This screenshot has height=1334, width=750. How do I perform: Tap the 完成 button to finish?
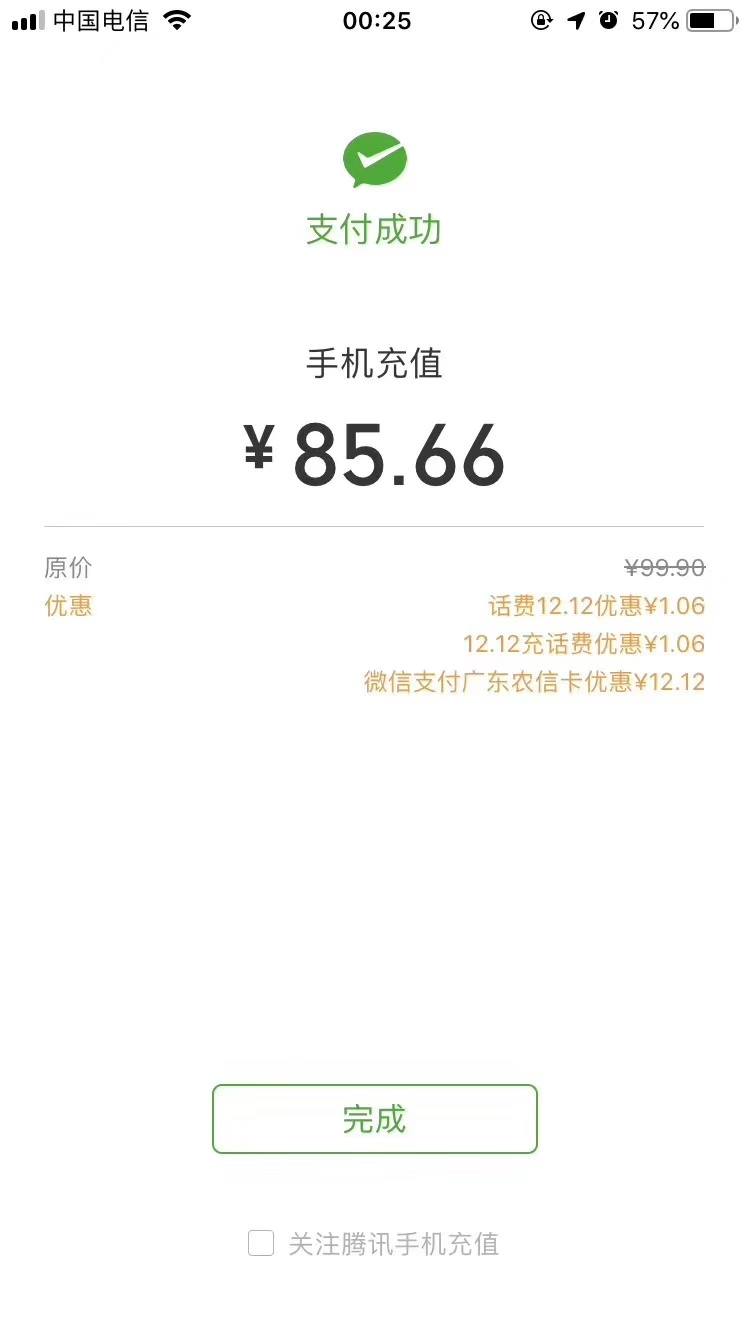tap(374, 1119)
